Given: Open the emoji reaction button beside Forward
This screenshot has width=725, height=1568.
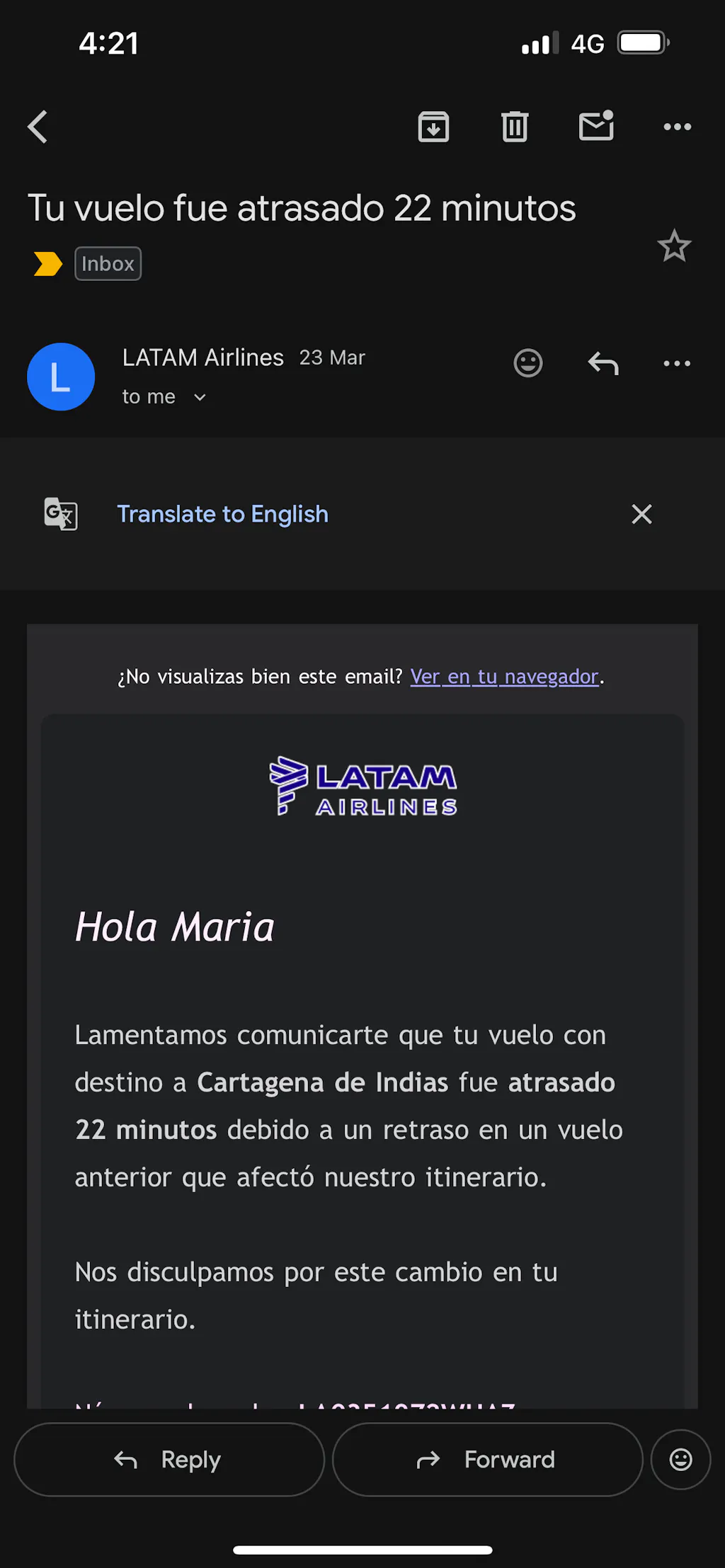Looking at the screenshot, I should [x=680, y=1459].
